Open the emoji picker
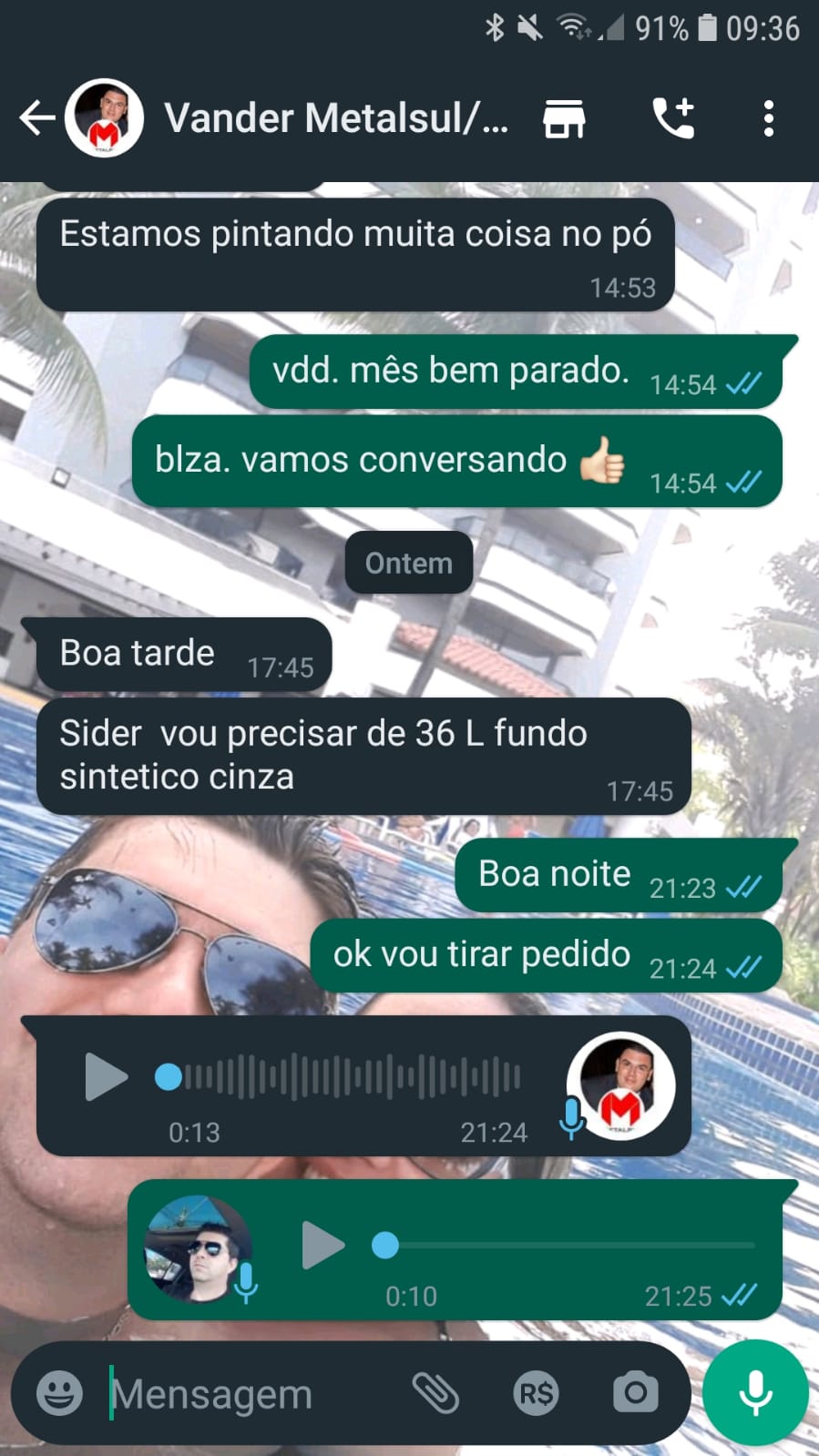819x1456 pixels. pos(60,1392)
